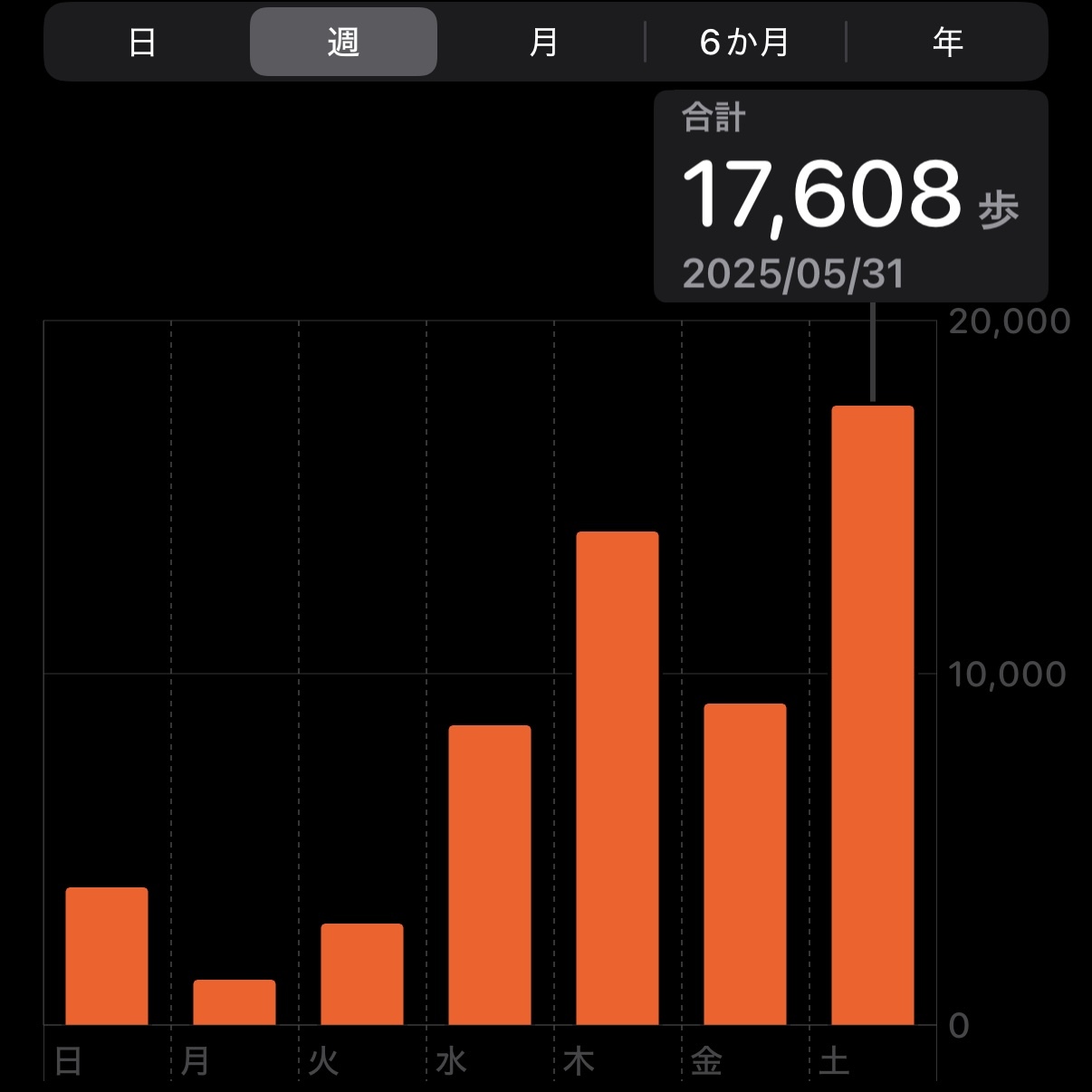This screenshot has height=1092, width=1092.
Task: Open the 年 (year) view
Action: (947, 43)
